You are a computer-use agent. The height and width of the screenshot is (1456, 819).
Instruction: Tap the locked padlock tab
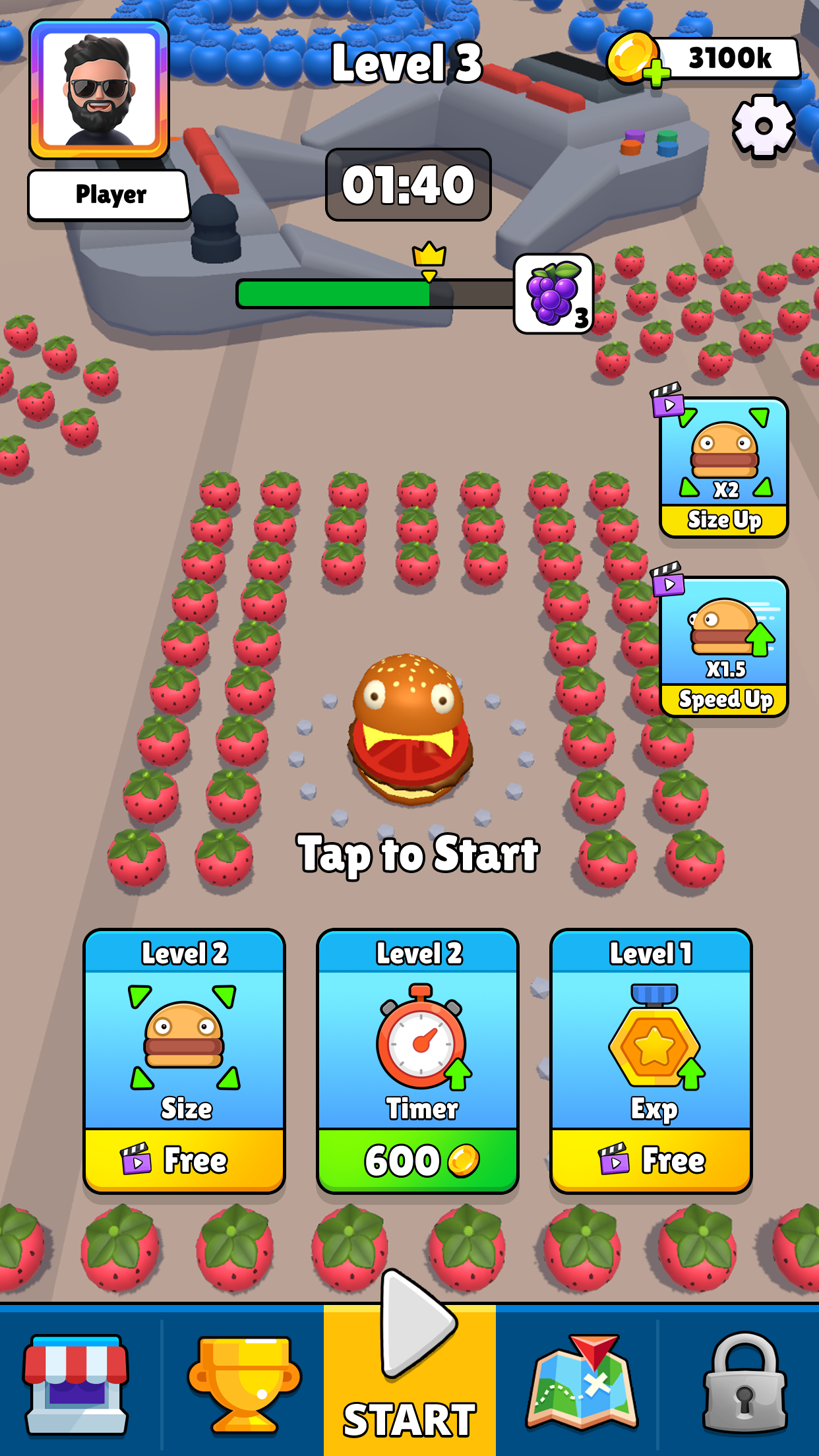744,1383
